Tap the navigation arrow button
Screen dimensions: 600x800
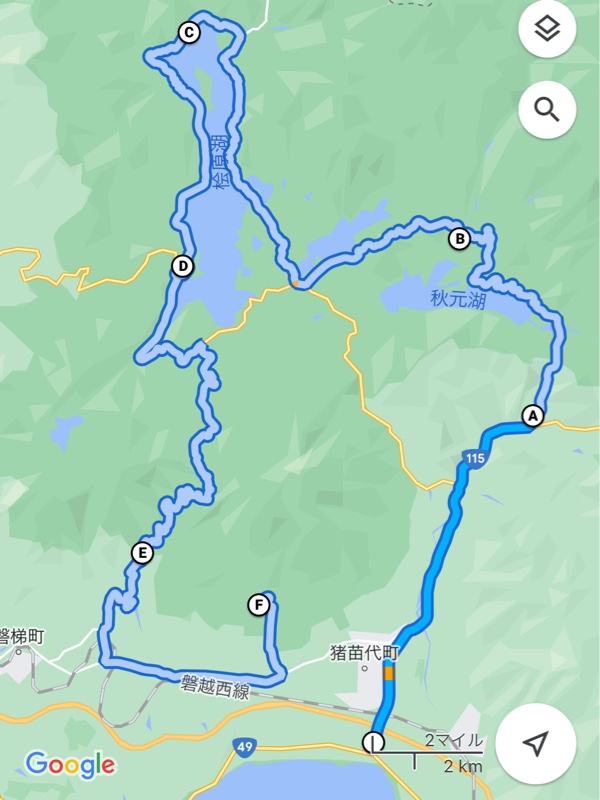(536, 743)
